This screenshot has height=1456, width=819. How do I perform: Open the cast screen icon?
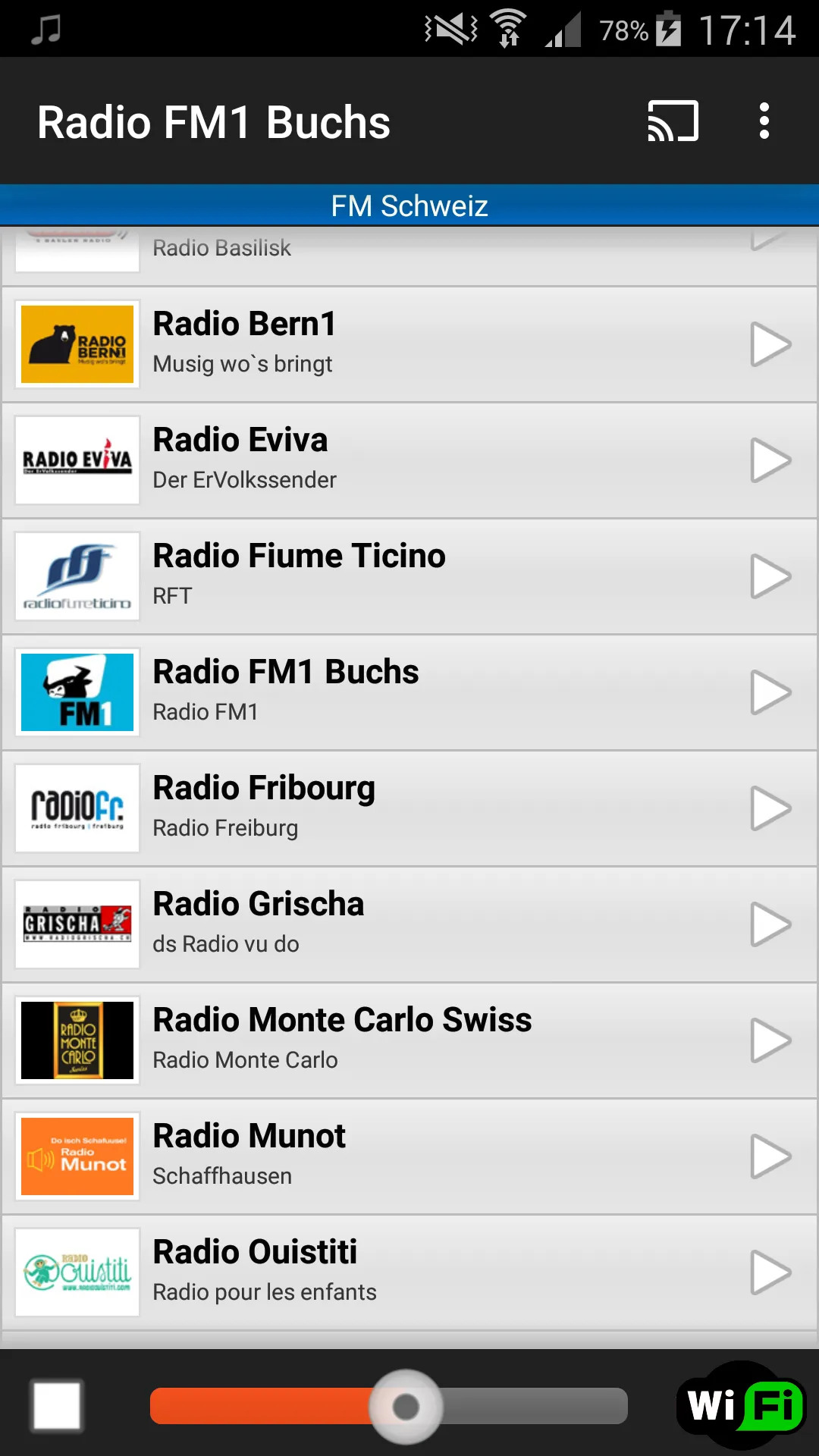673,121
